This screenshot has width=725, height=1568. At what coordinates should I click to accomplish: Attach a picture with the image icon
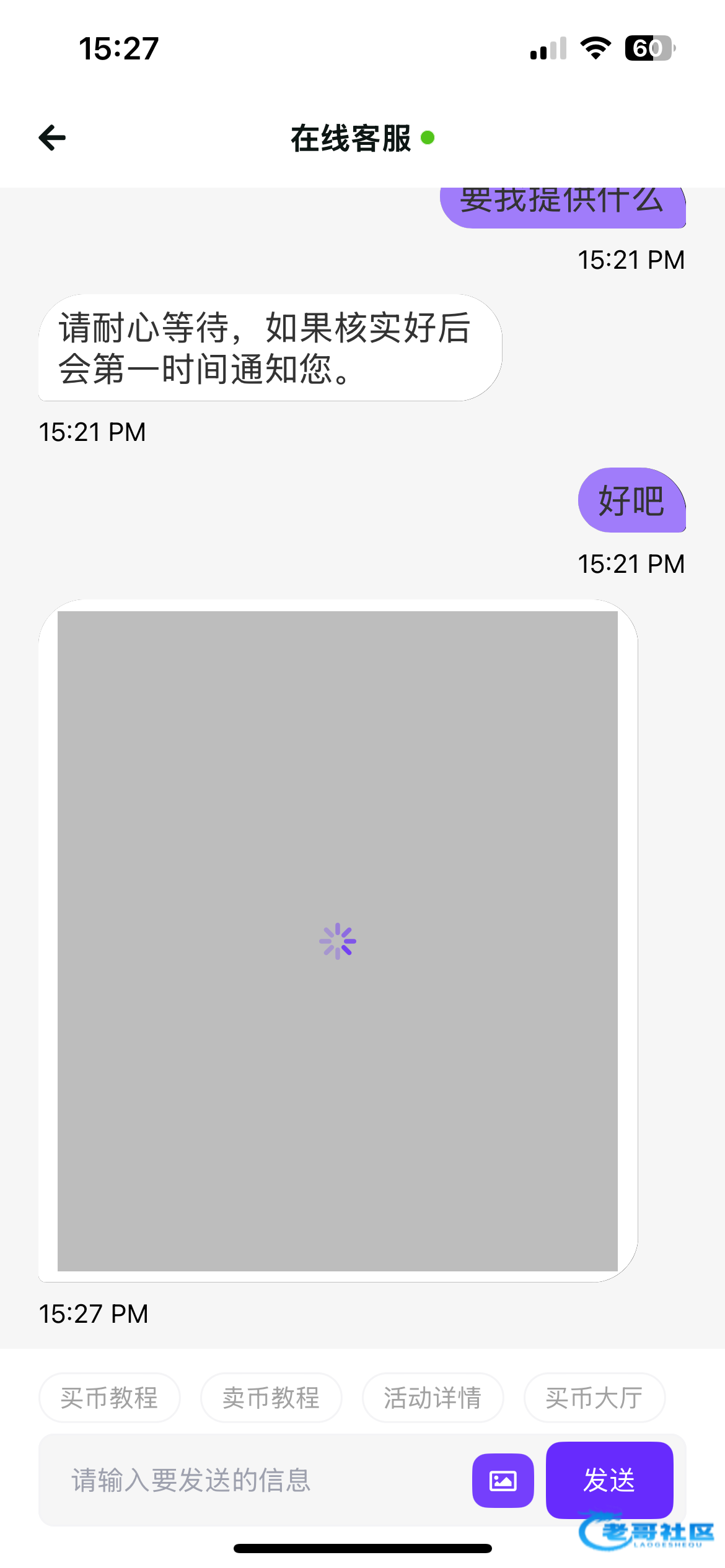pos(503,1480)
